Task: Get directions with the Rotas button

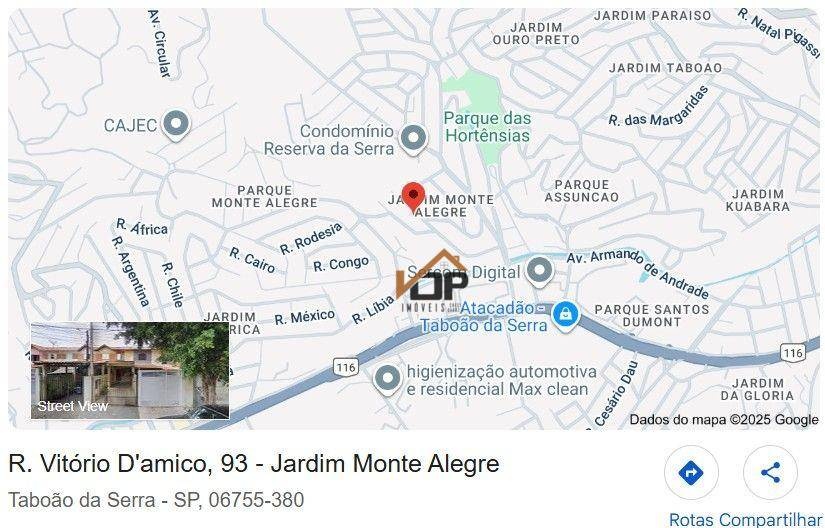Action: pos(691,473)
